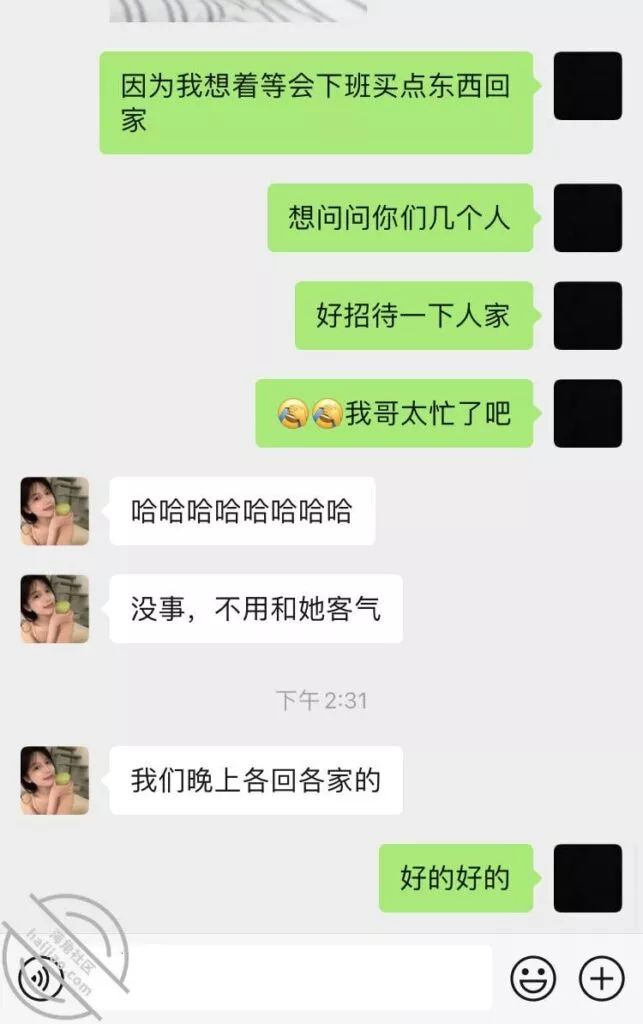Open the plus attachments menu
This screenshot has height=1024, width=643.
602,978
